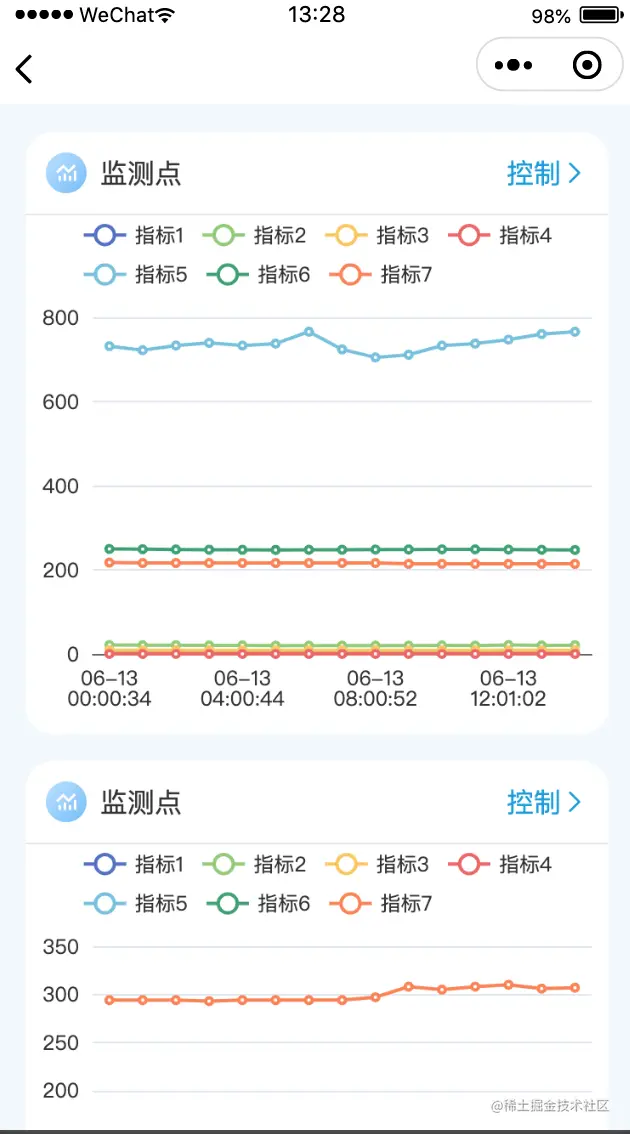The width and height of the screenshot is (630, 1134).
Task: Toggle 指标1 in the second chart legend
Action: 135,865
